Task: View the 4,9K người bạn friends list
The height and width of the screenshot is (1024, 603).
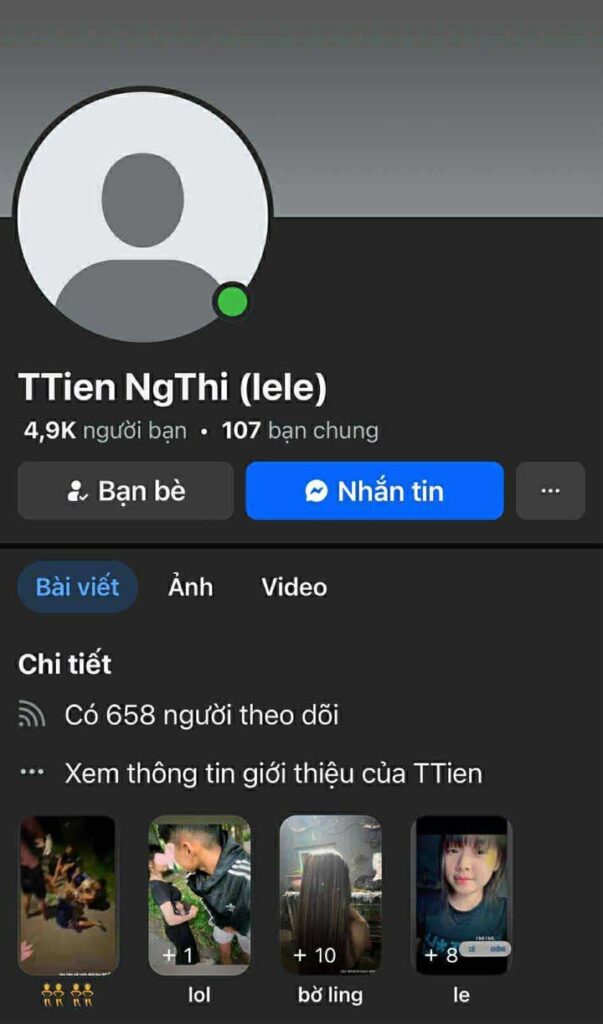Action: point(105,431)
